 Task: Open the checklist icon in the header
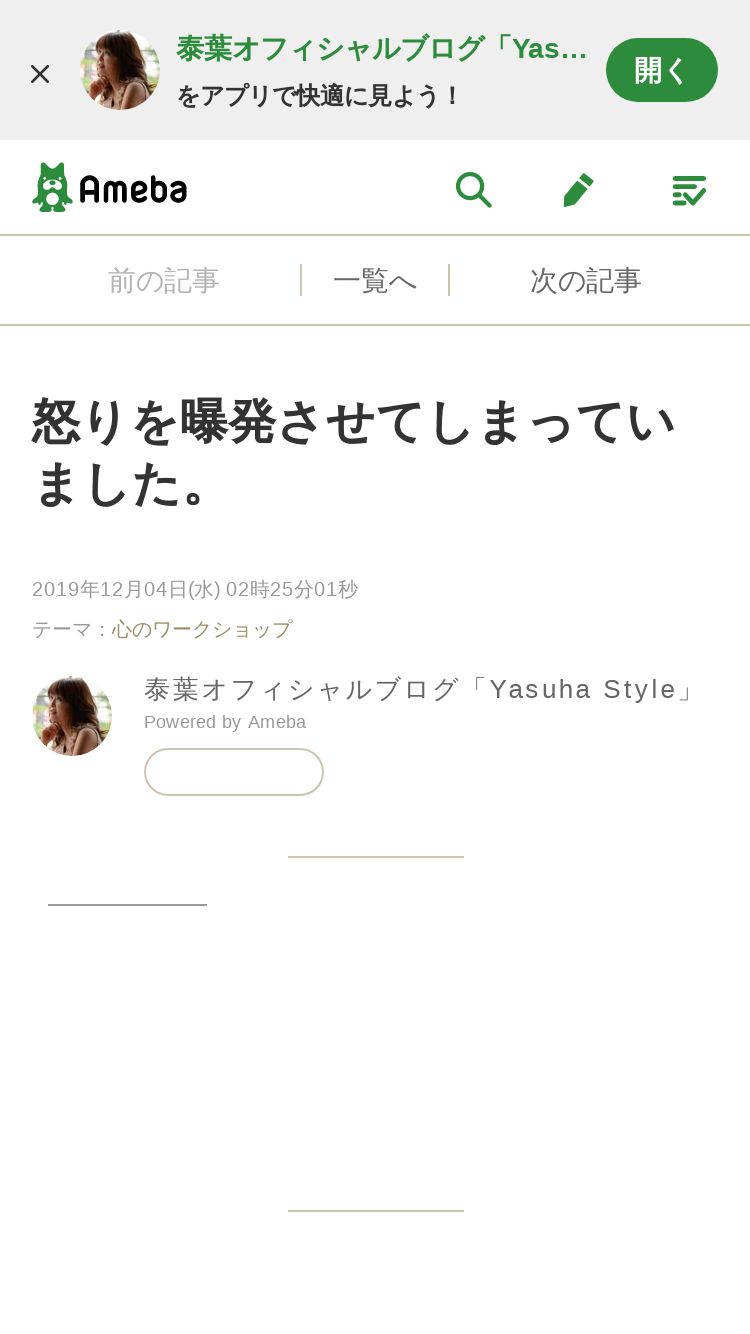689,189
